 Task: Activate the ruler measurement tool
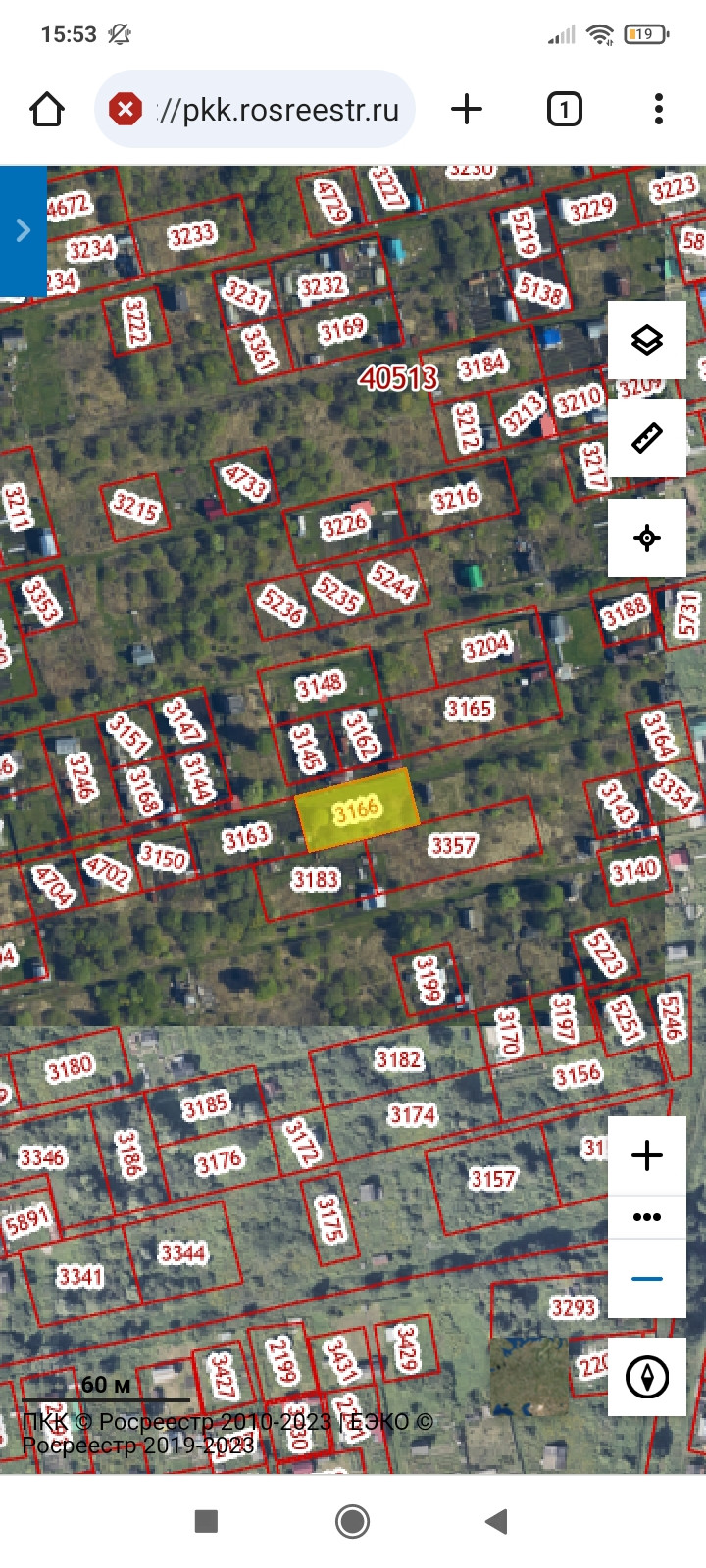click(x=647, y=438)
